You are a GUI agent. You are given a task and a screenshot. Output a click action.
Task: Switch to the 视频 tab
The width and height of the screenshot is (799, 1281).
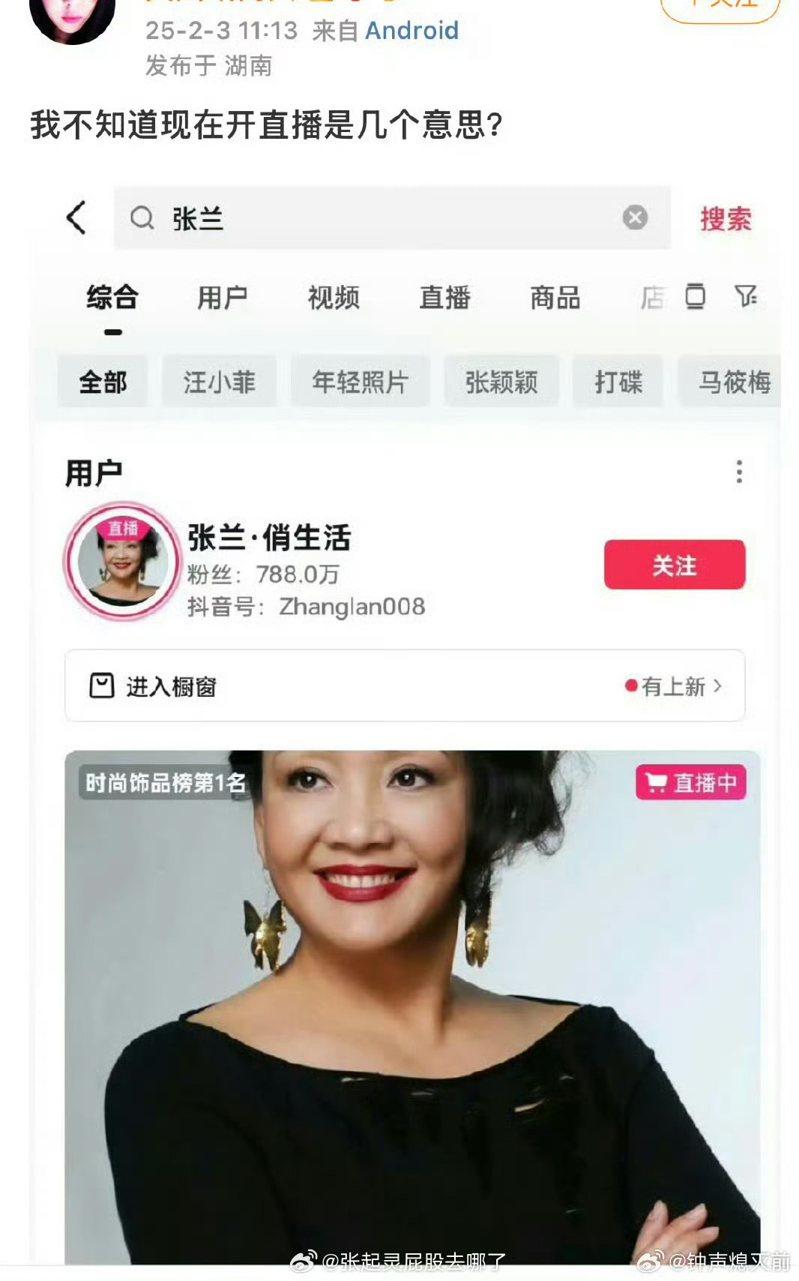coord(334,296)
